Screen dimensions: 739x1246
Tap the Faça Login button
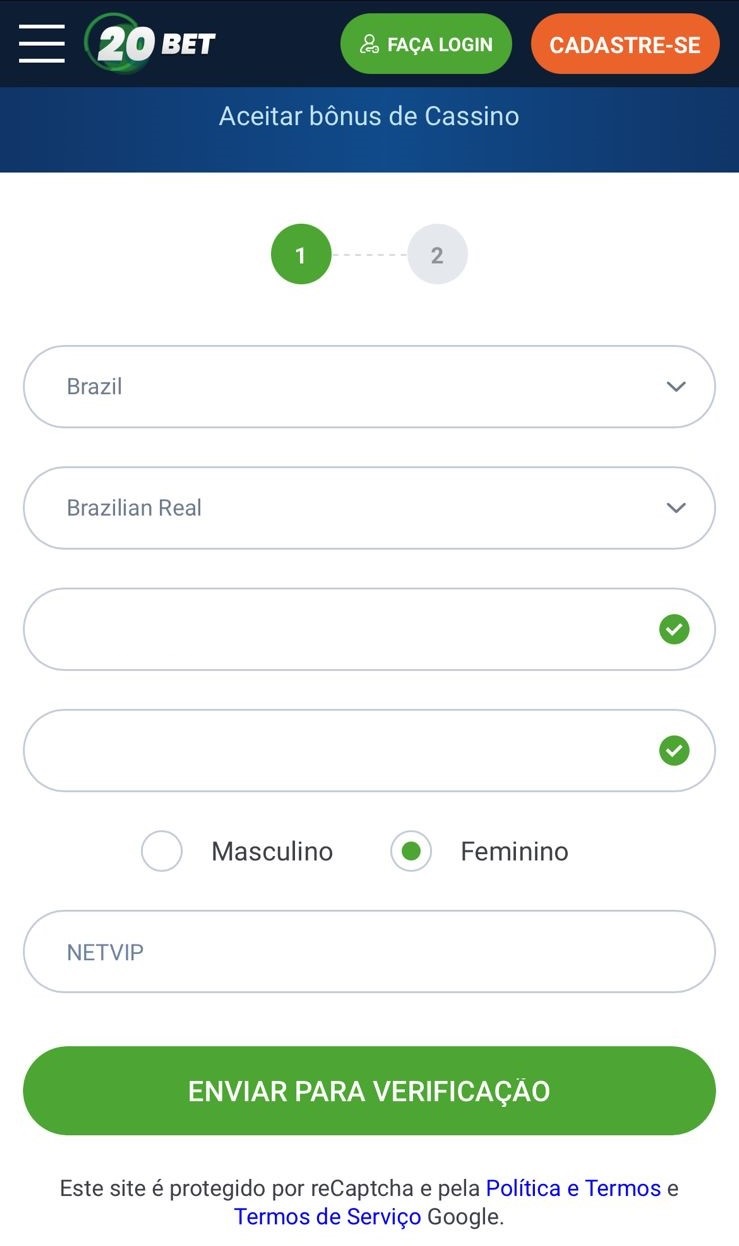click(426, 44)
